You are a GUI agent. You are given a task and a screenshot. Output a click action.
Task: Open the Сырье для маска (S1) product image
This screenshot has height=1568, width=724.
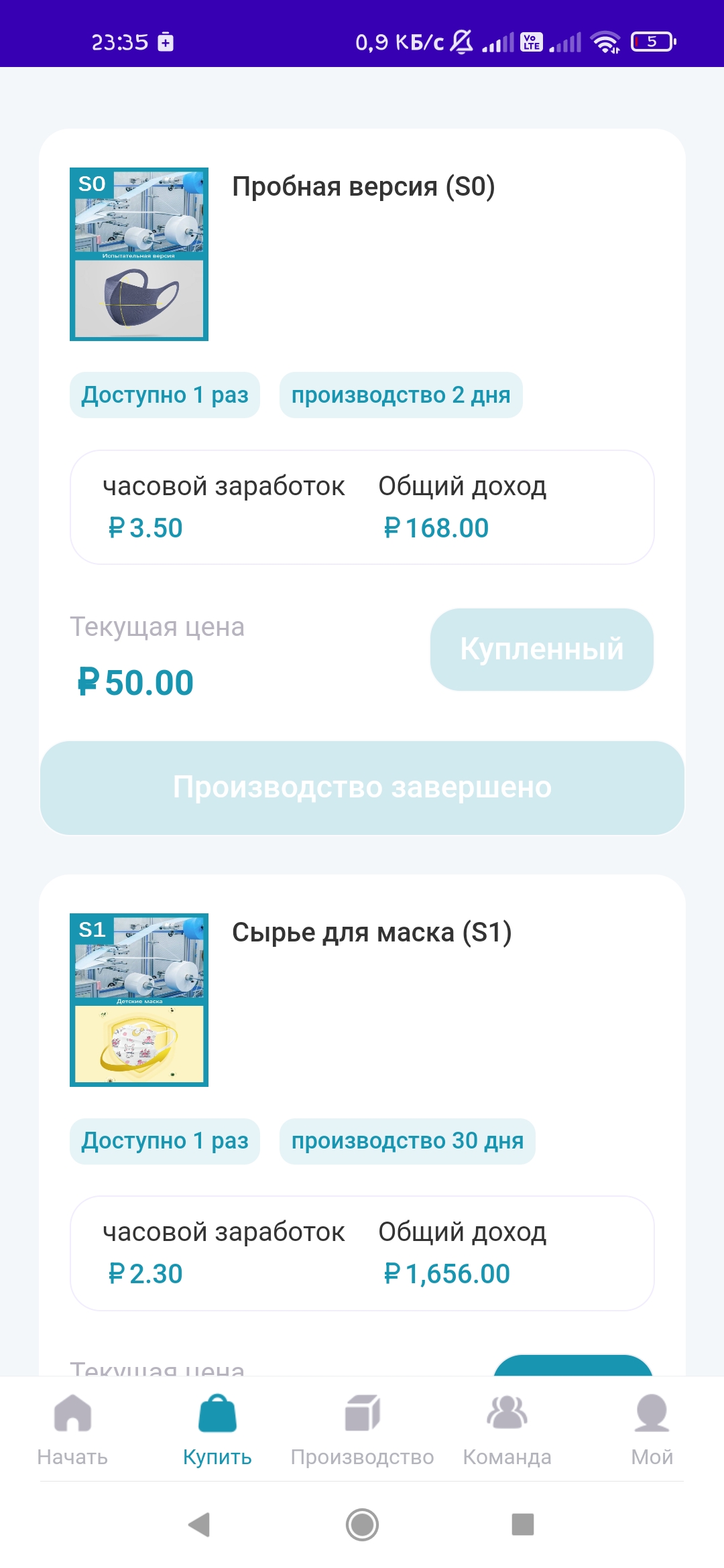[139, 1000]
